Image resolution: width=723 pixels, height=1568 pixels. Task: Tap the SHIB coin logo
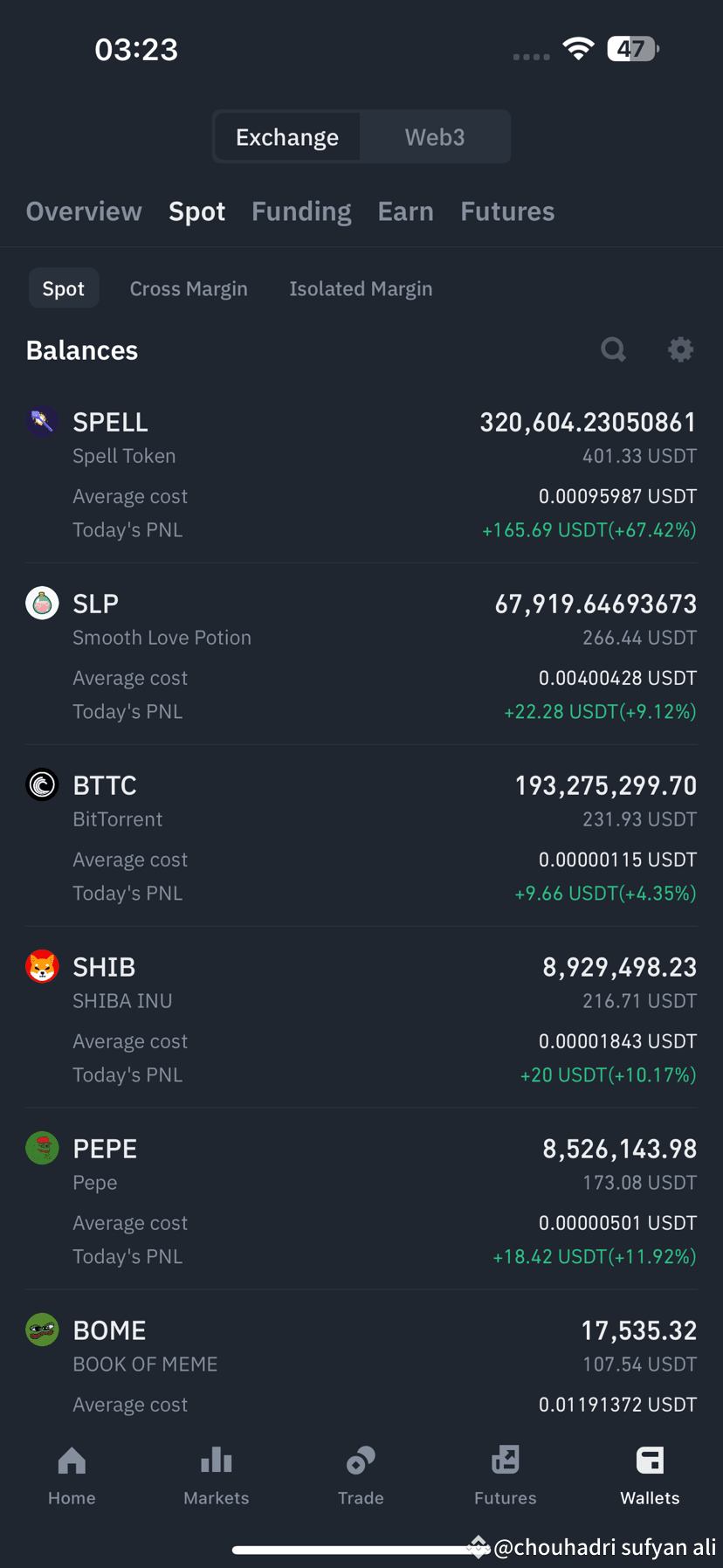42,966
